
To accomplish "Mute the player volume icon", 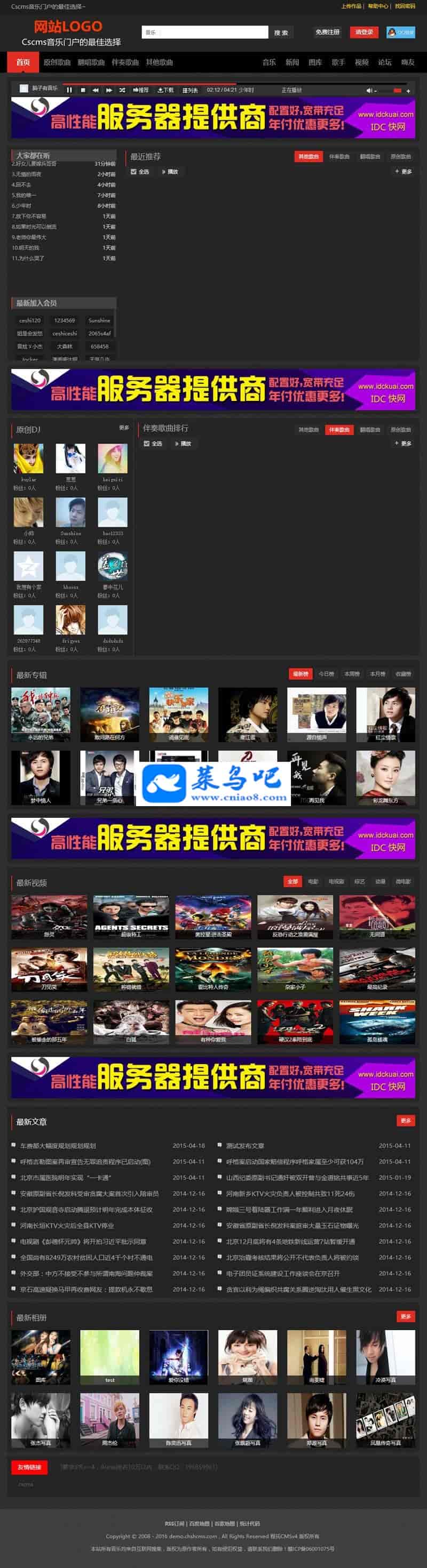I will coord(368,91).
